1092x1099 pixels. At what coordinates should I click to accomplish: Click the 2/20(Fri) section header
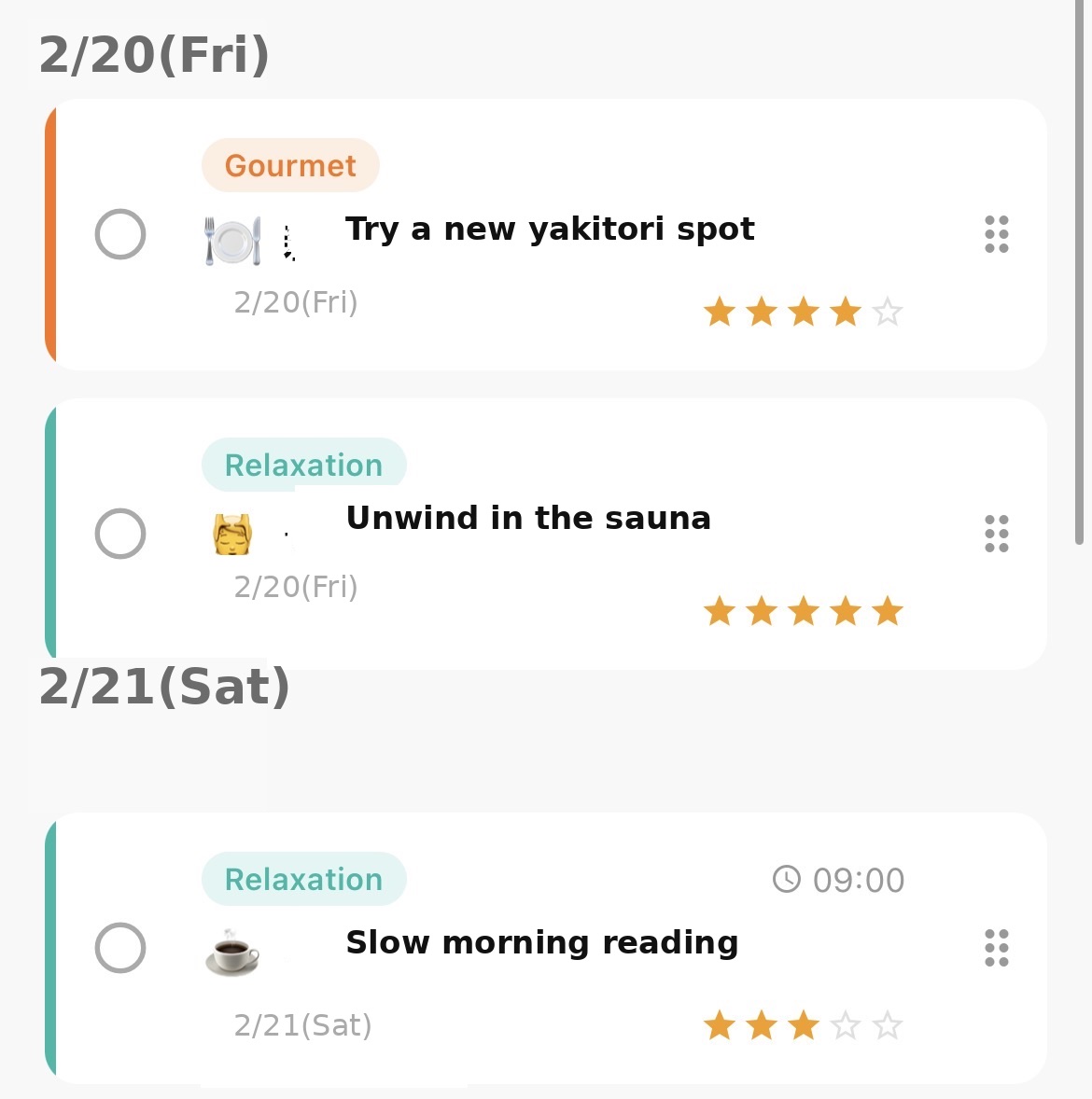point(153,54)
